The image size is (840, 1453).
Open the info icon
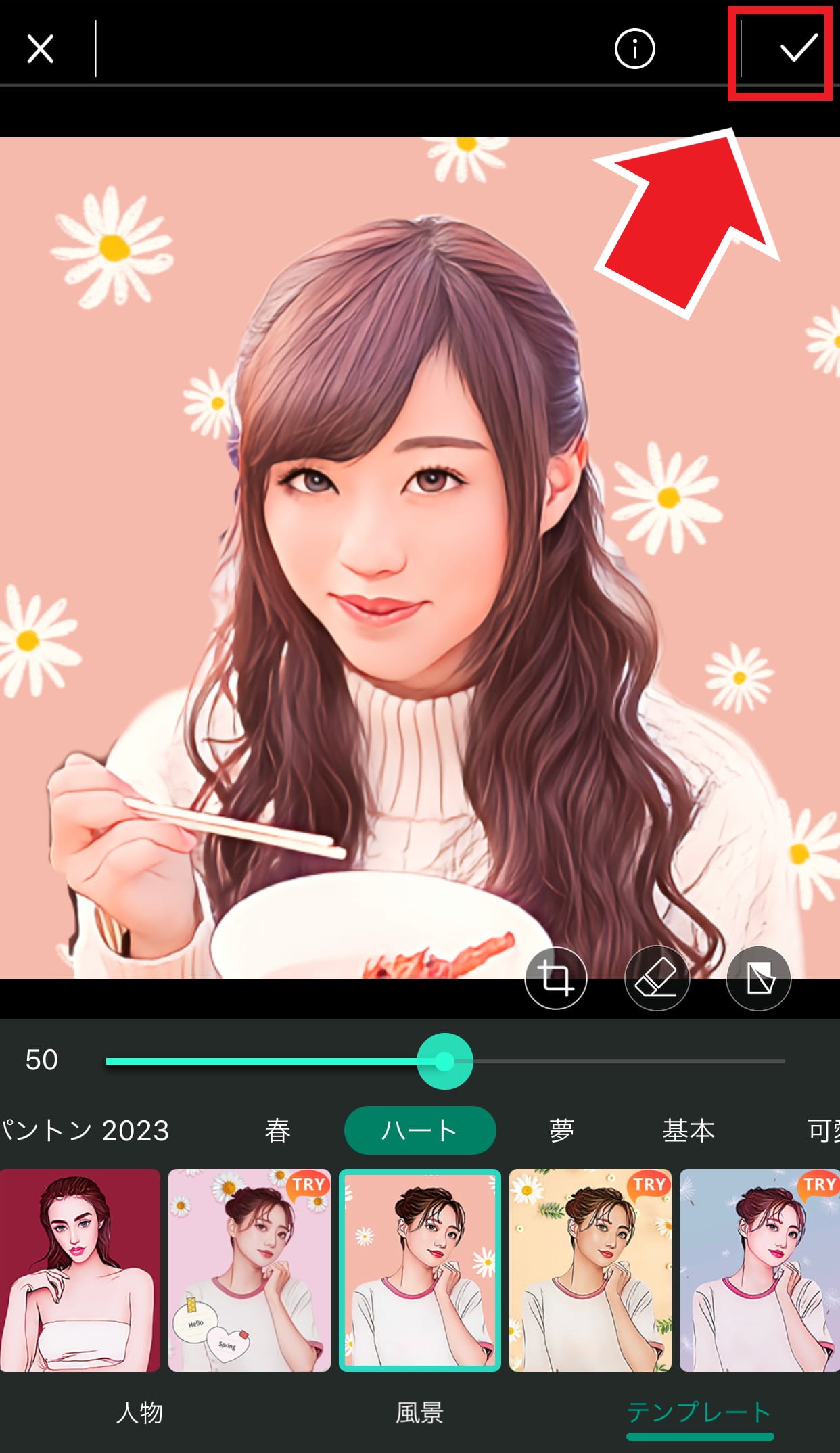click(634, 49)
